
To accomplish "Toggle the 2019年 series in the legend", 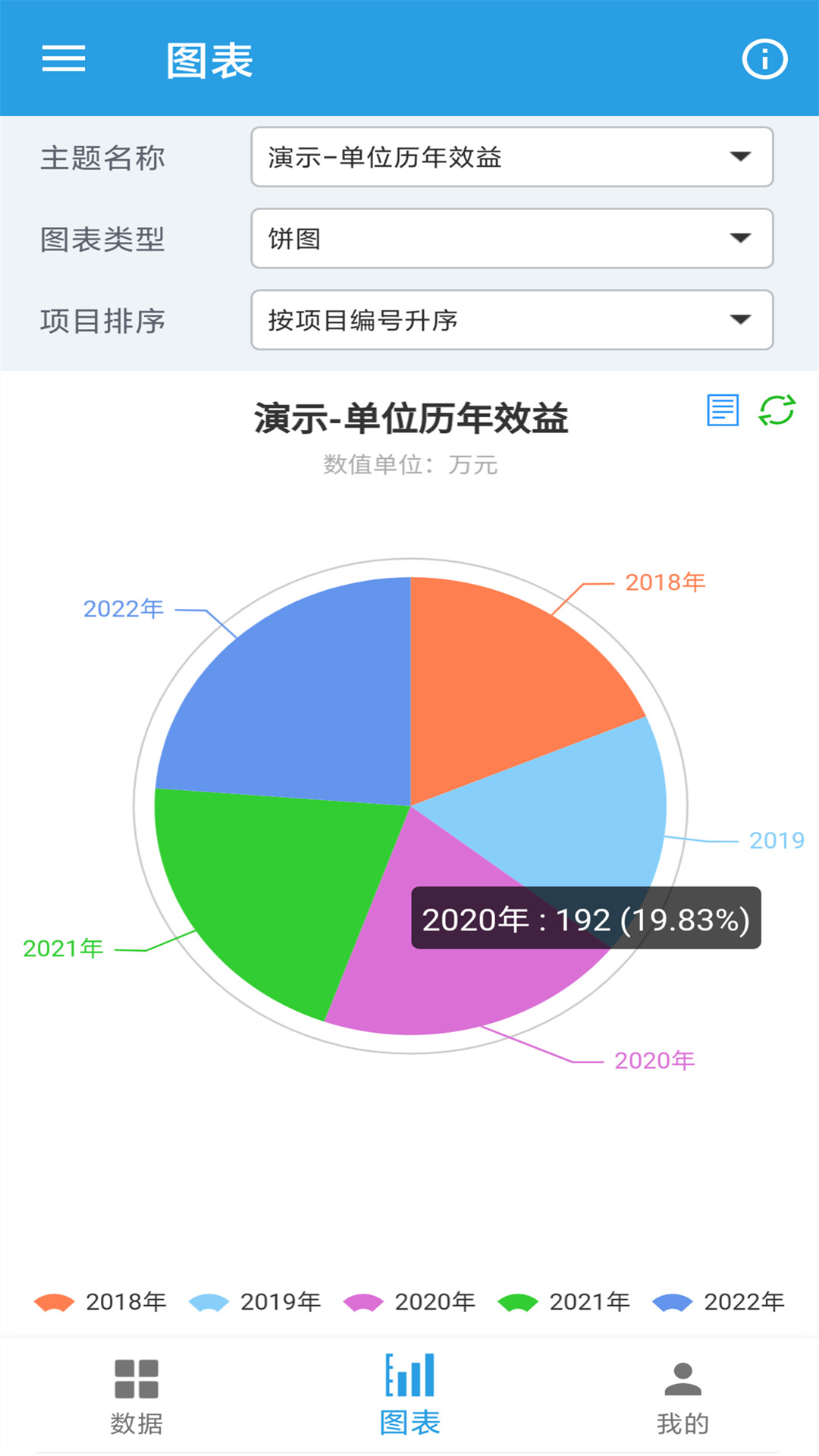I will click(210, 1301).
